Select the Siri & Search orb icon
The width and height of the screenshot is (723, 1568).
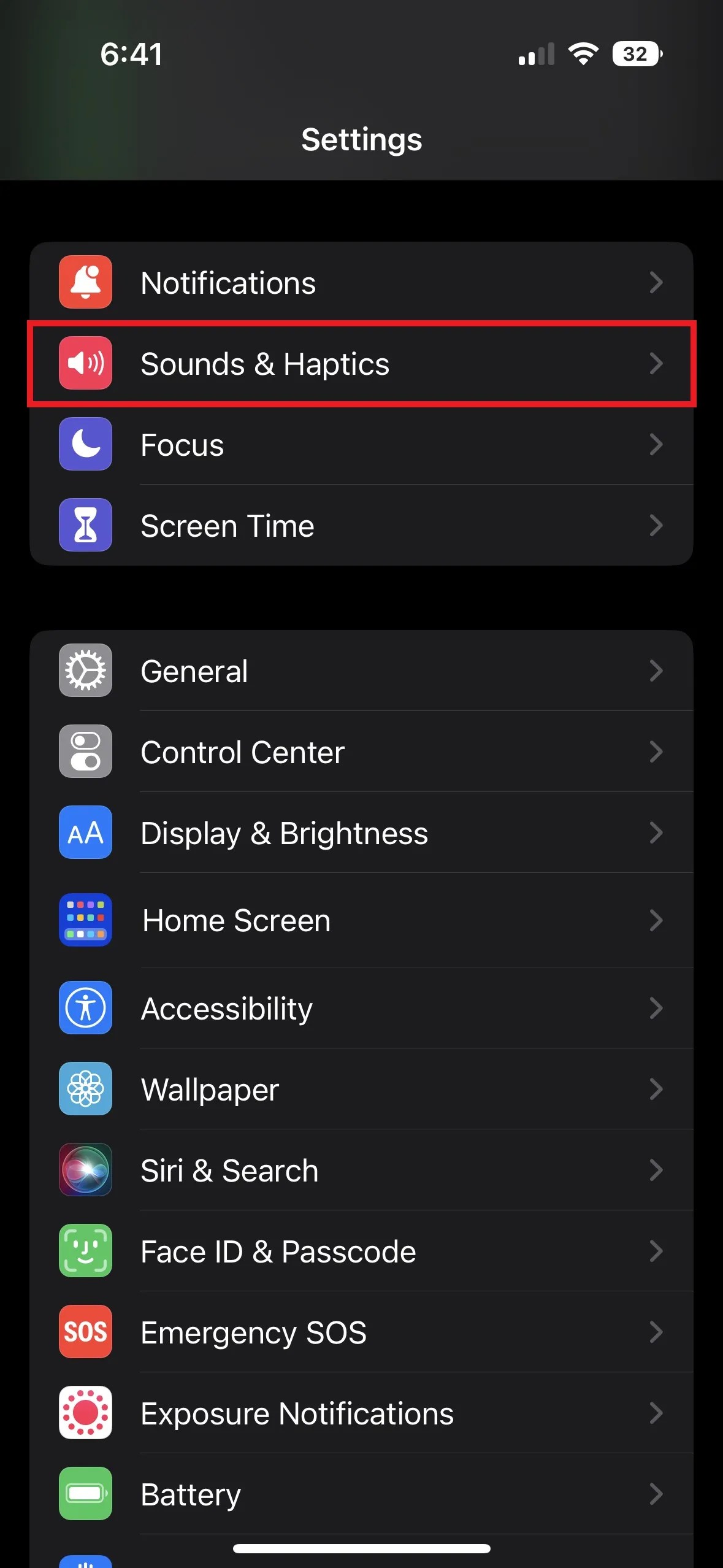85,1170
